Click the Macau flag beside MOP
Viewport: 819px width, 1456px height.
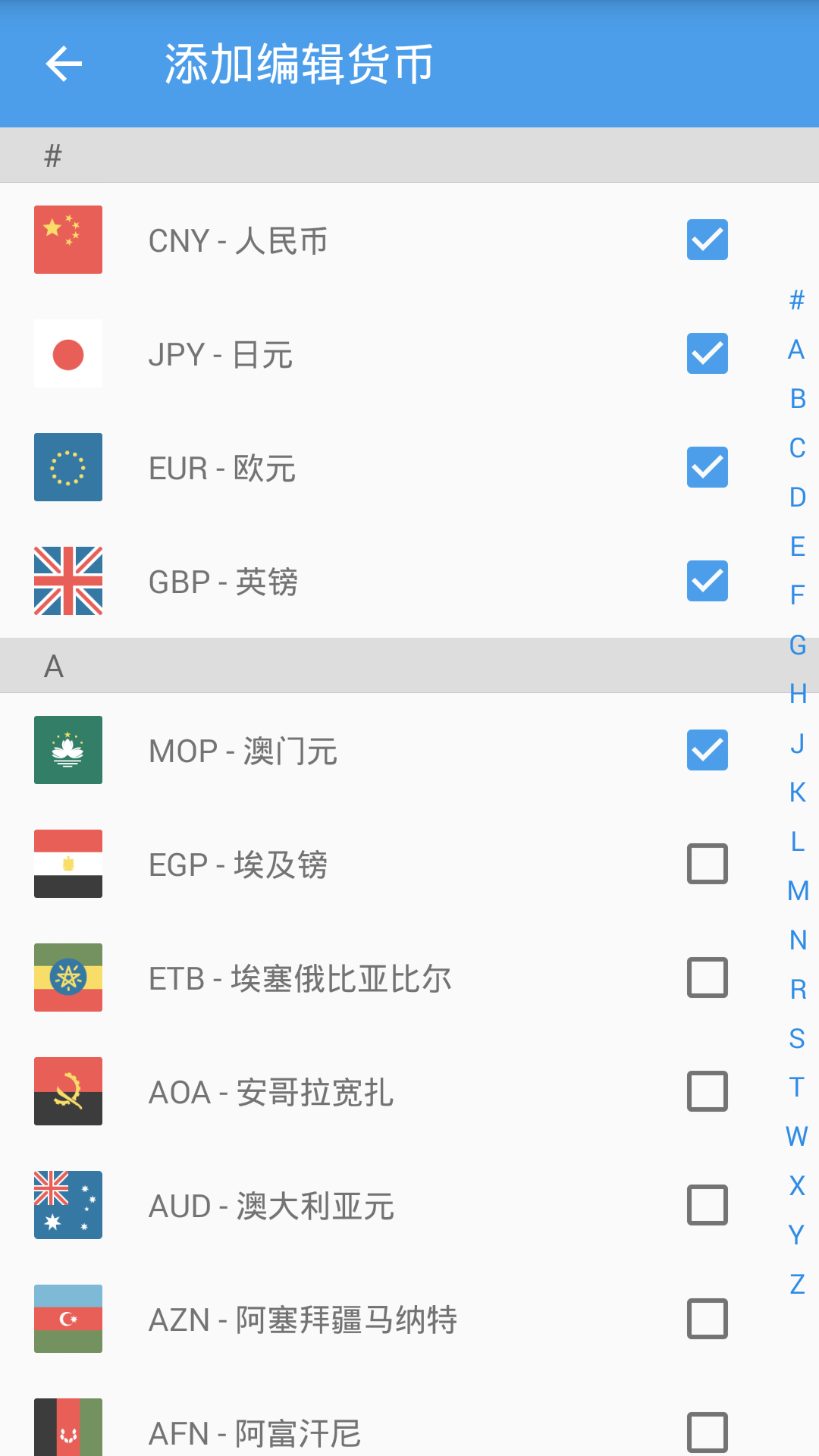pyautogui.click(x=67, y=750)
